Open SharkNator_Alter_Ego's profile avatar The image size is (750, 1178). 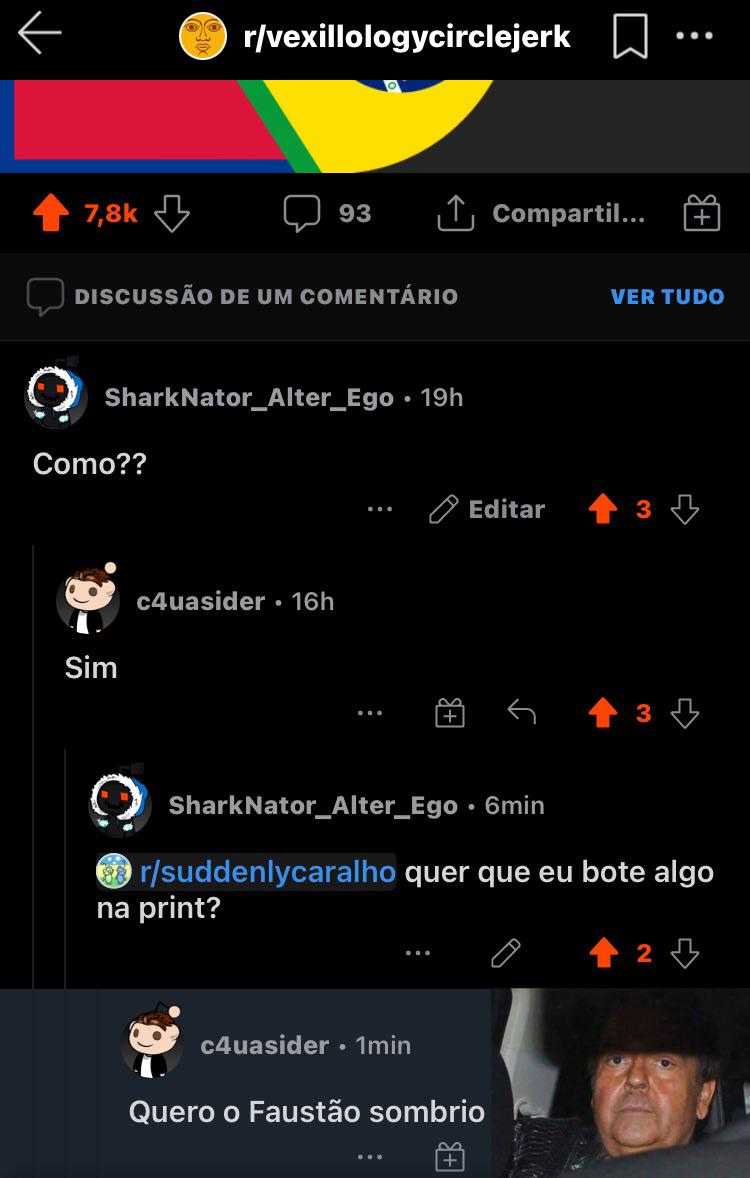[x=55, y=396]
